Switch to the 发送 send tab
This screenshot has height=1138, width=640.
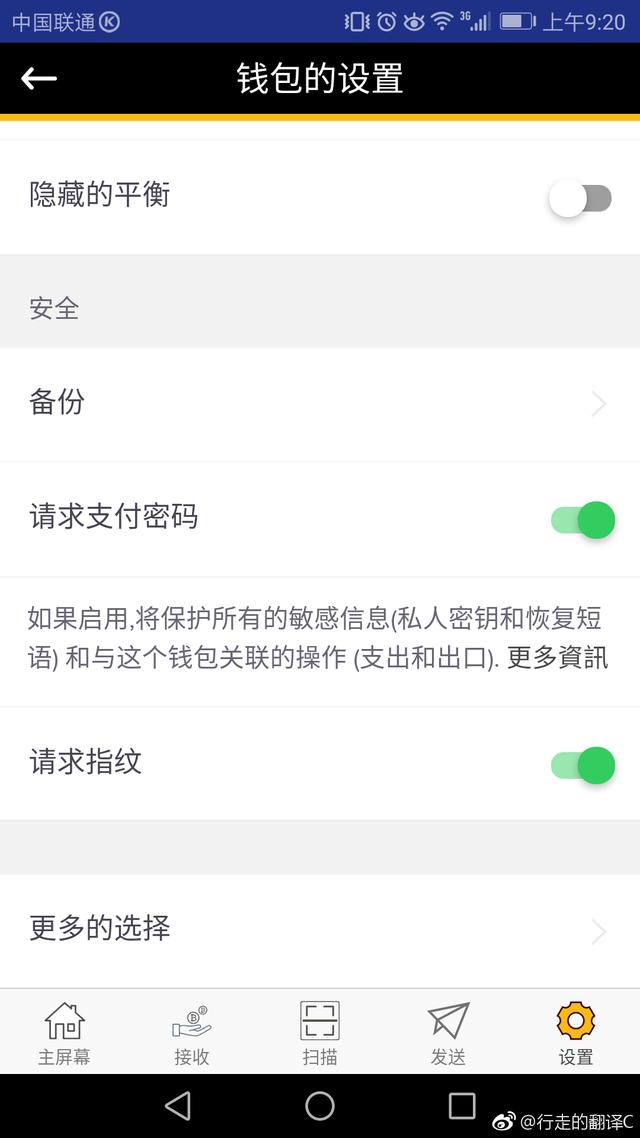click(448, 1033)
